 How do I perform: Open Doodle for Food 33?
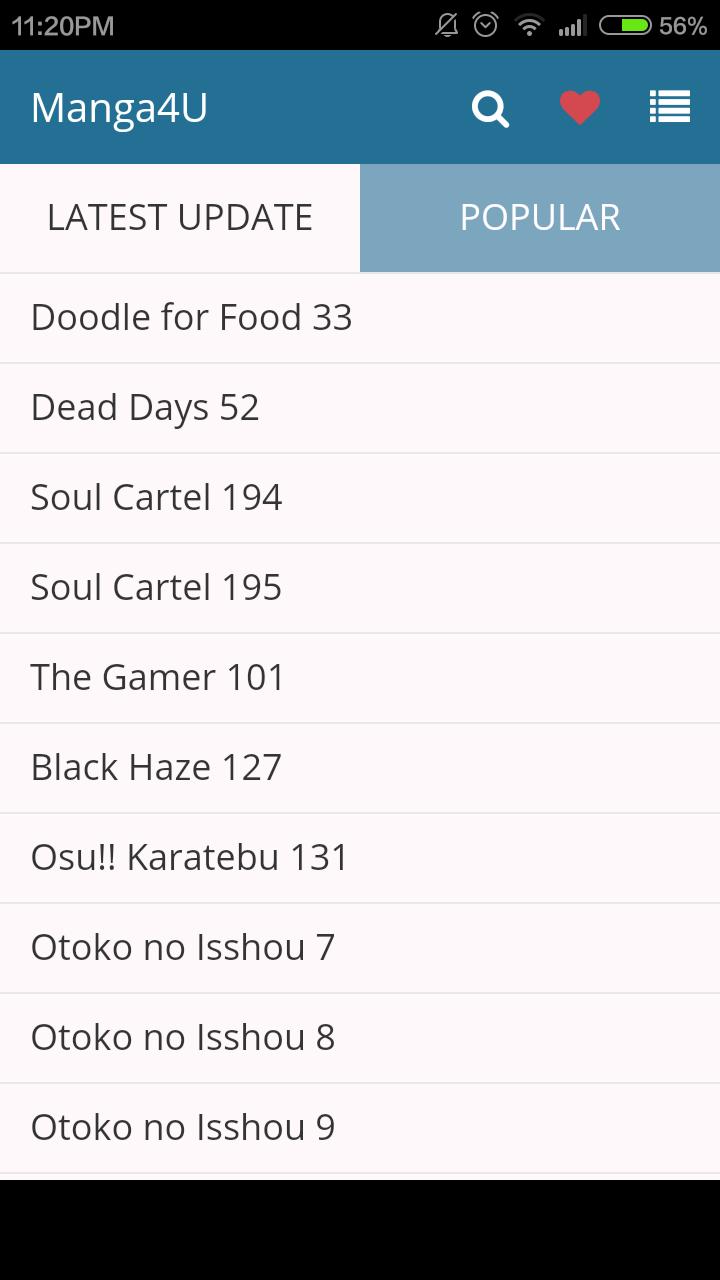(191, 317)
